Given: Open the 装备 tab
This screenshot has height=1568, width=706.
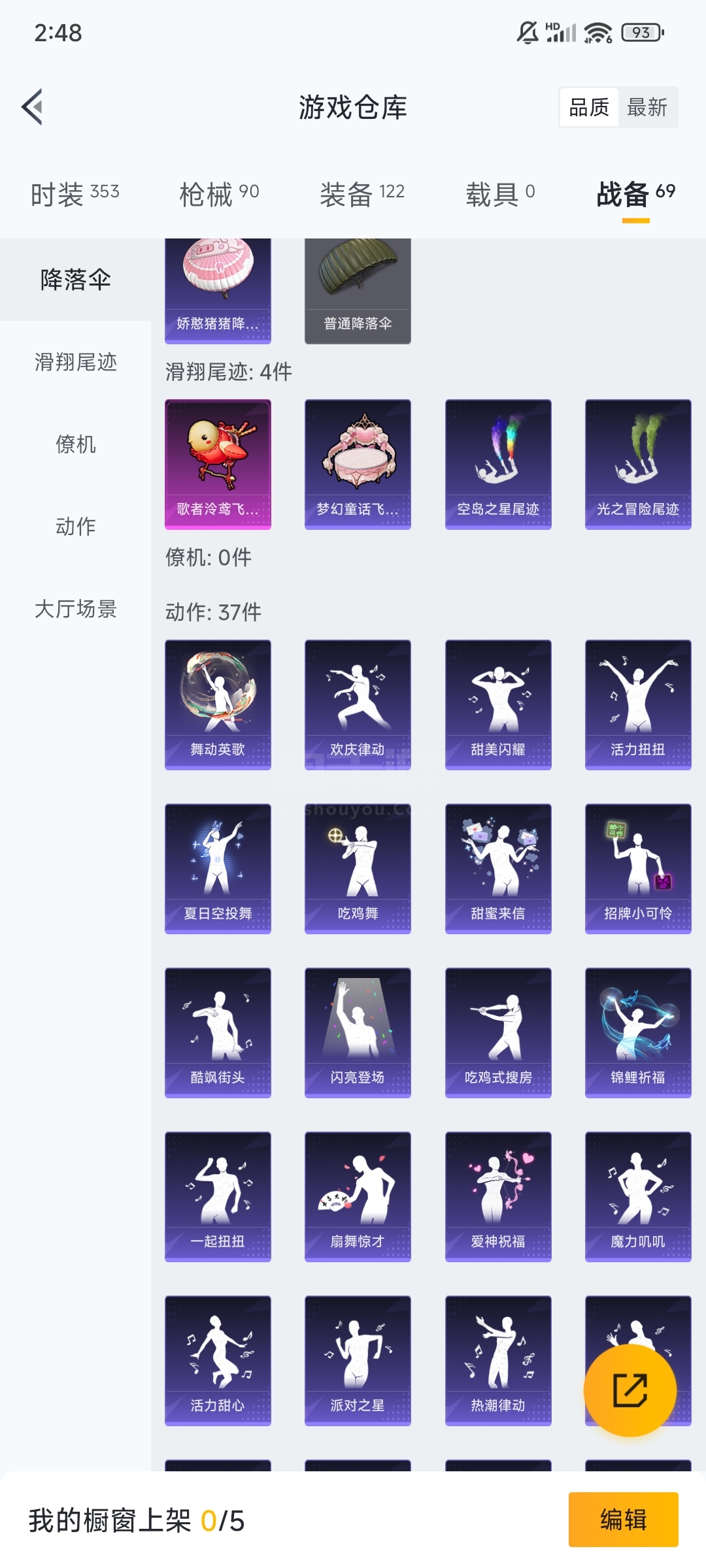Looking at the screenshot, I should coord(361,194).
